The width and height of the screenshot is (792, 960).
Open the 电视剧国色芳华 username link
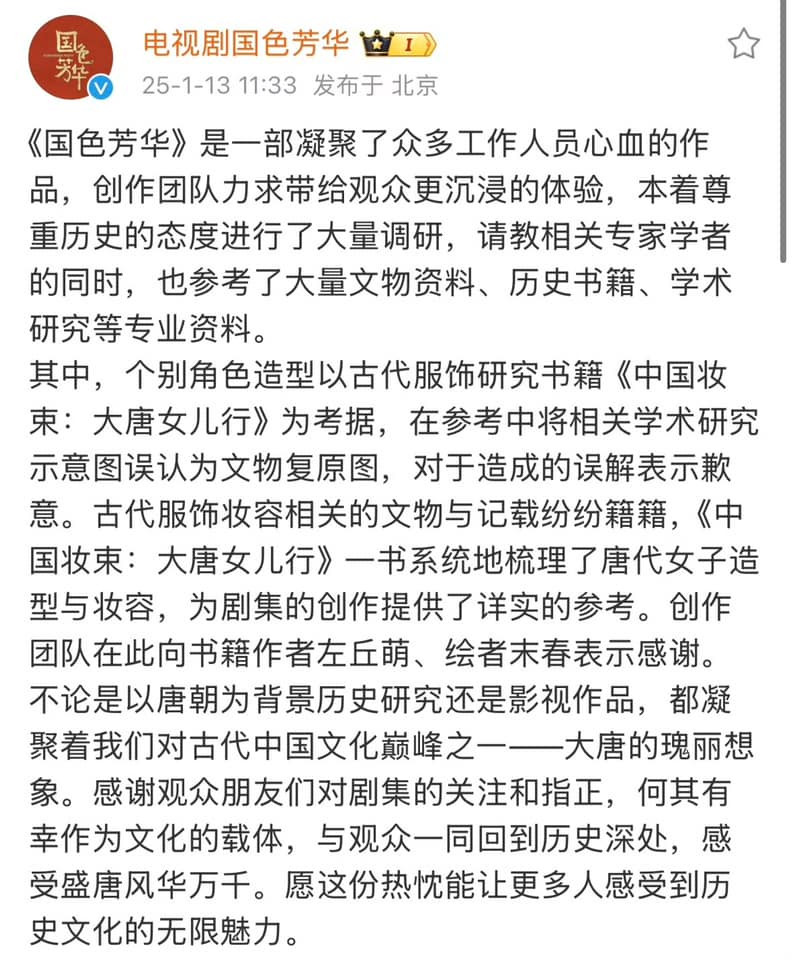click(247, 43)
